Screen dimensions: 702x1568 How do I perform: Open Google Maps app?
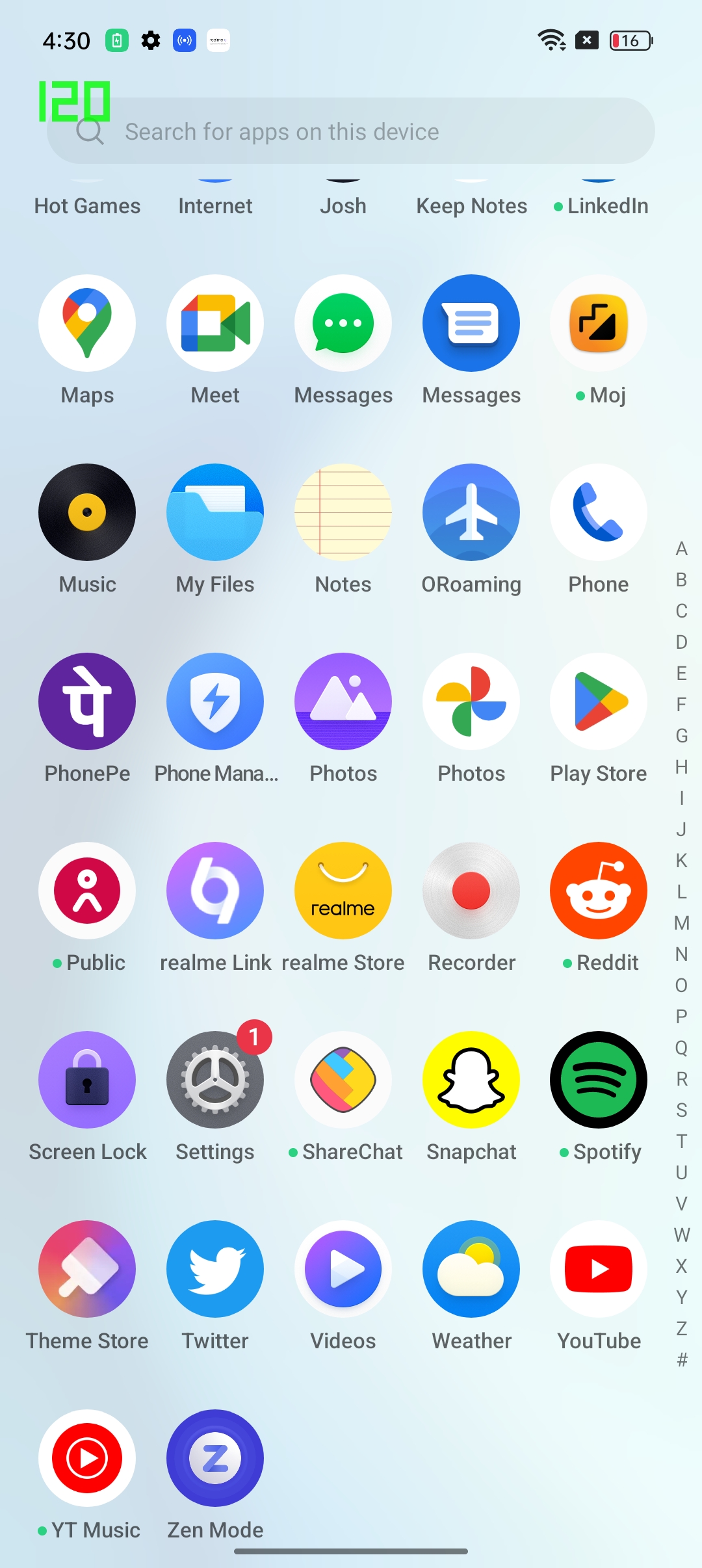click(x=87, y=323)
